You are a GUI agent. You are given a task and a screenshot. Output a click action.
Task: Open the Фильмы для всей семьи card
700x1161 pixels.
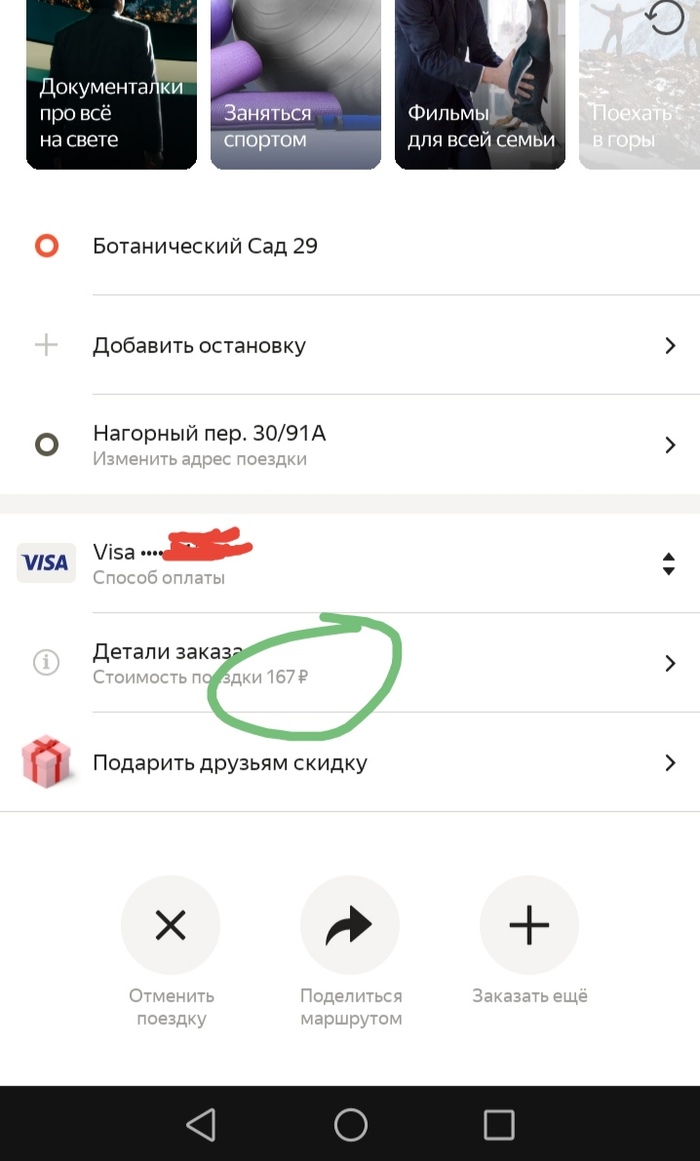(480, 85)
